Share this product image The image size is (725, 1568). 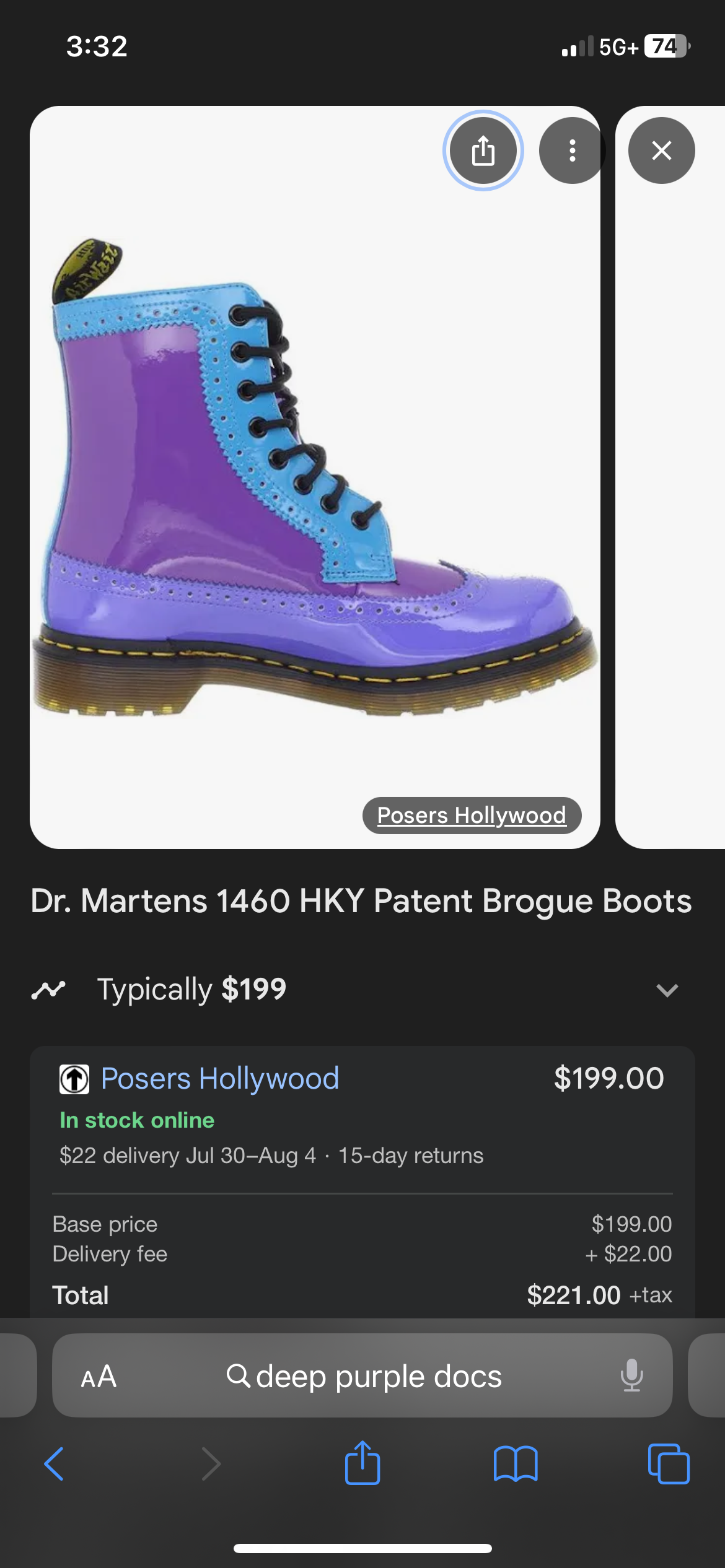coord(483,150)
